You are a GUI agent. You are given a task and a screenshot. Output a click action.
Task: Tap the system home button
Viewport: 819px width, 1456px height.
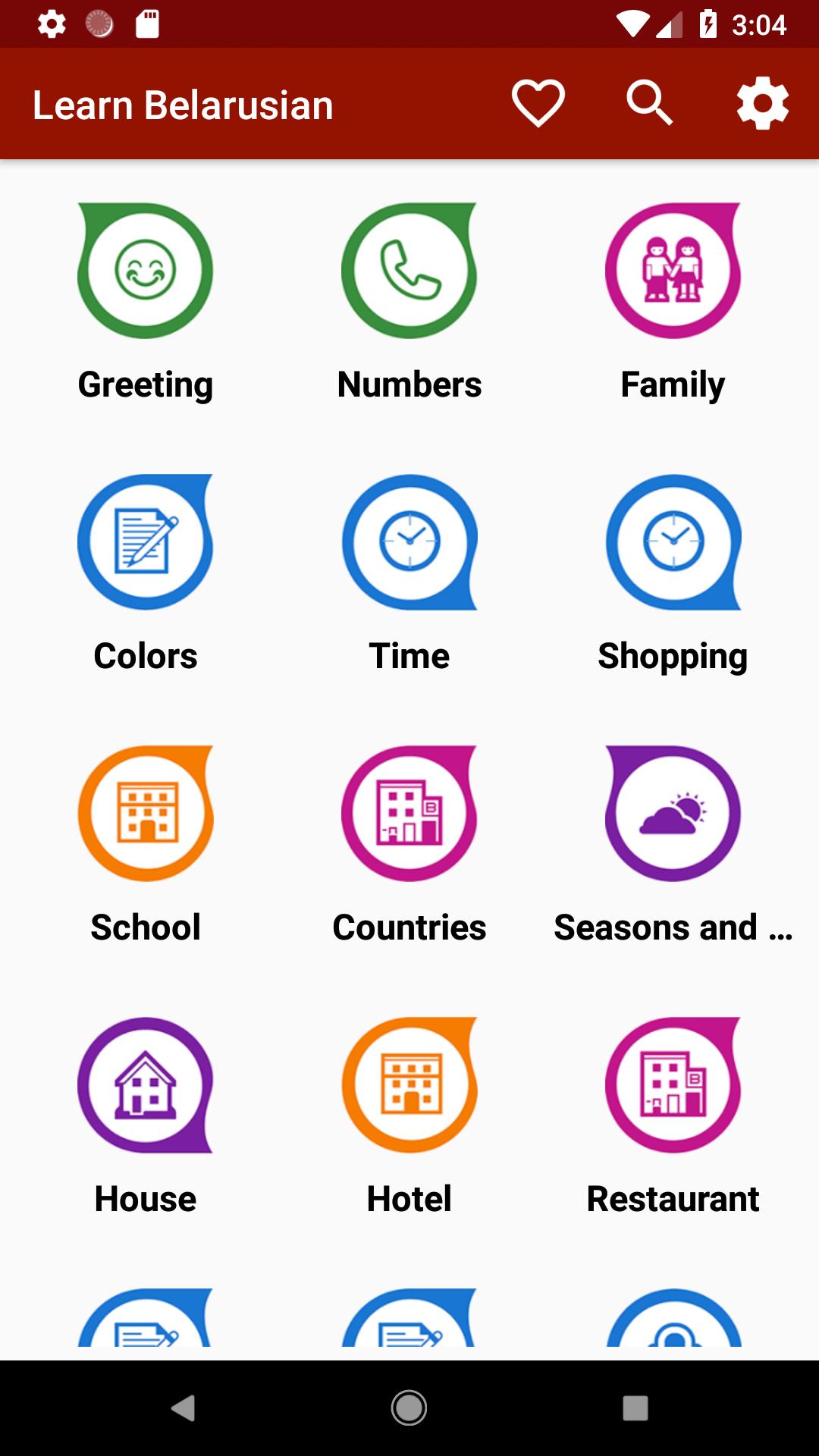pyautogui.click(x=409, y=1408)
